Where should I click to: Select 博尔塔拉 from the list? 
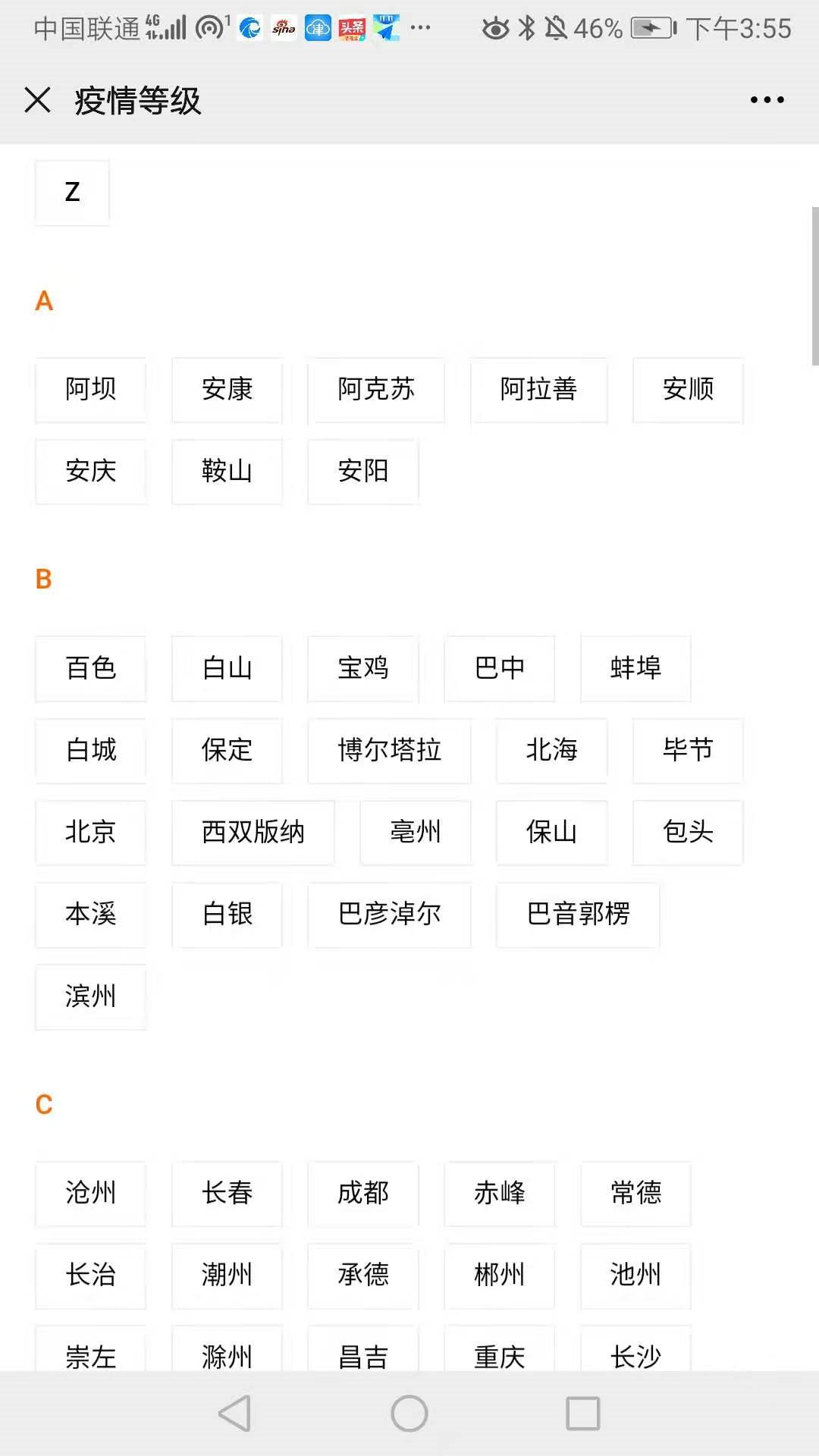(x=389, y=750)
